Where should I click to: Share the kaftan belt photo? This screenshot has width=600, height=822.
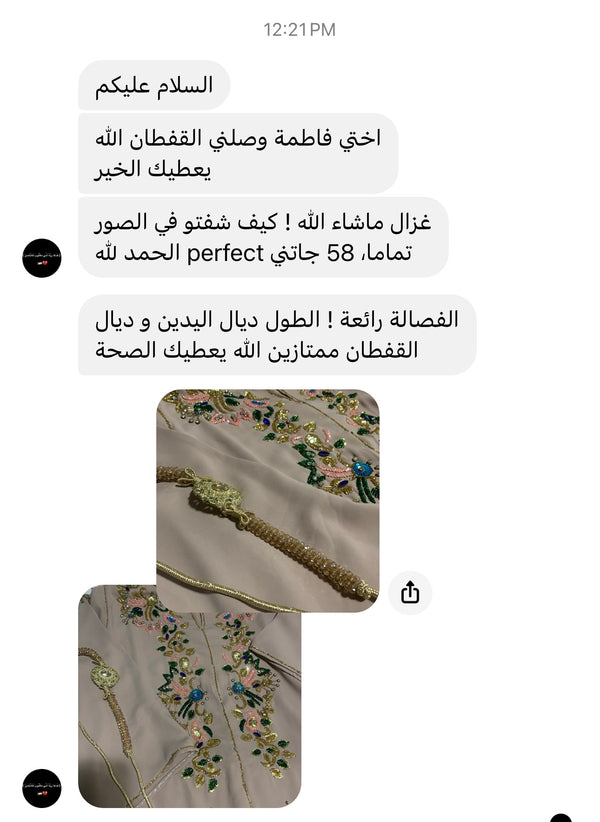pos(410,593)
